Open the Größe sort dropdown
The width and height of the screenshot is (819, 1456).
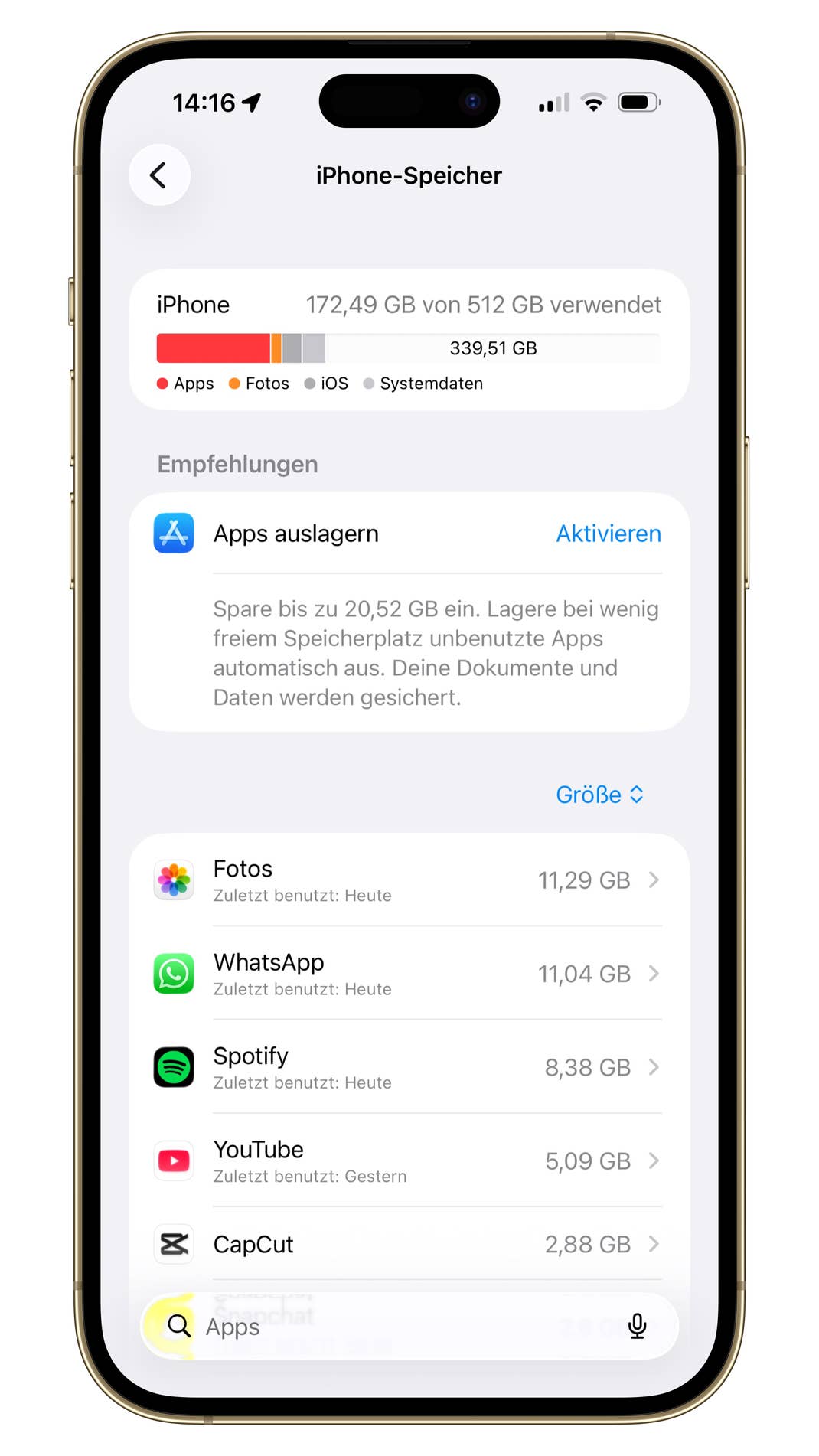599,795
